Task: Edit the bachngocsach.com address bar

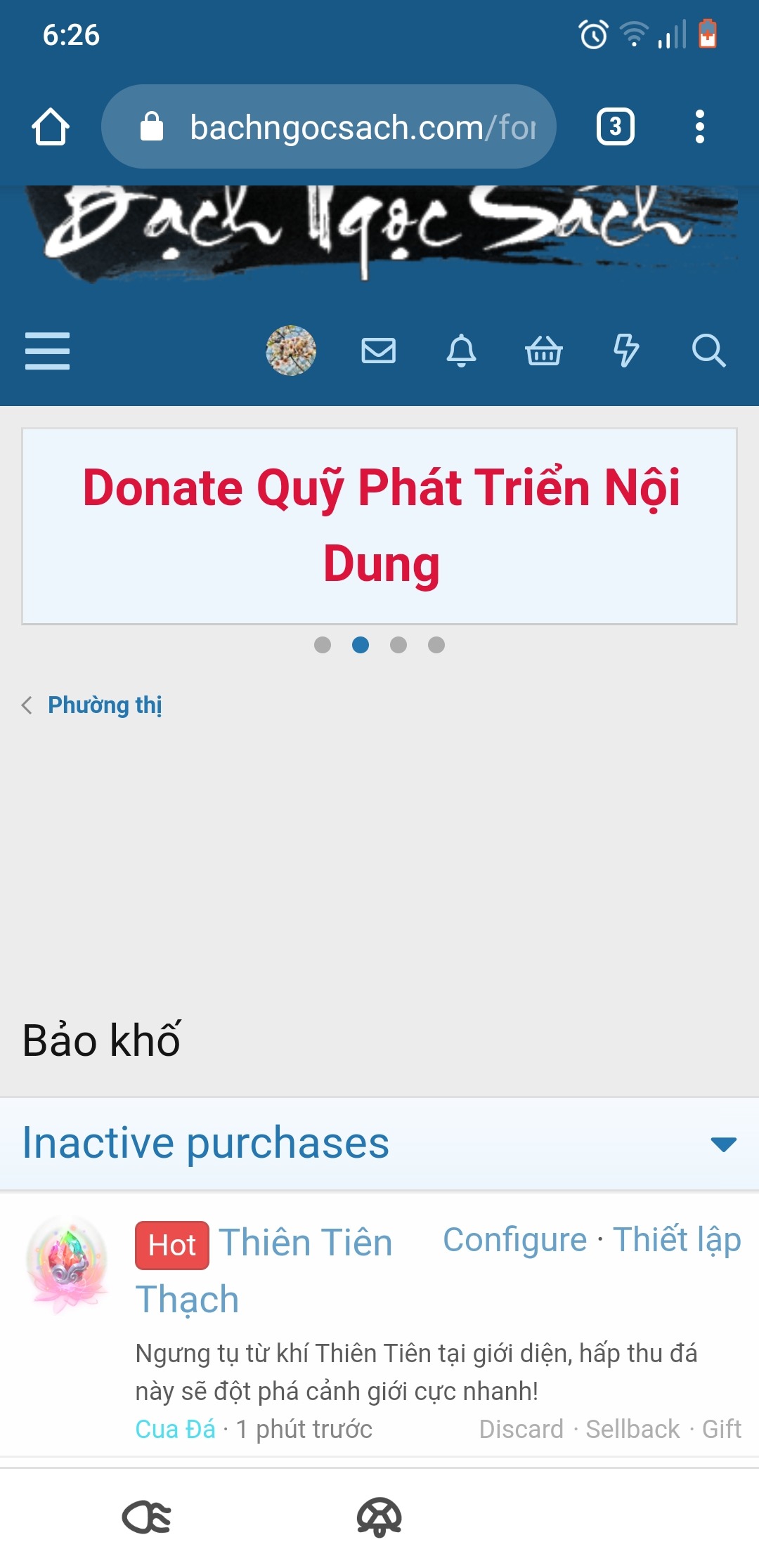Action: (337, 127)
